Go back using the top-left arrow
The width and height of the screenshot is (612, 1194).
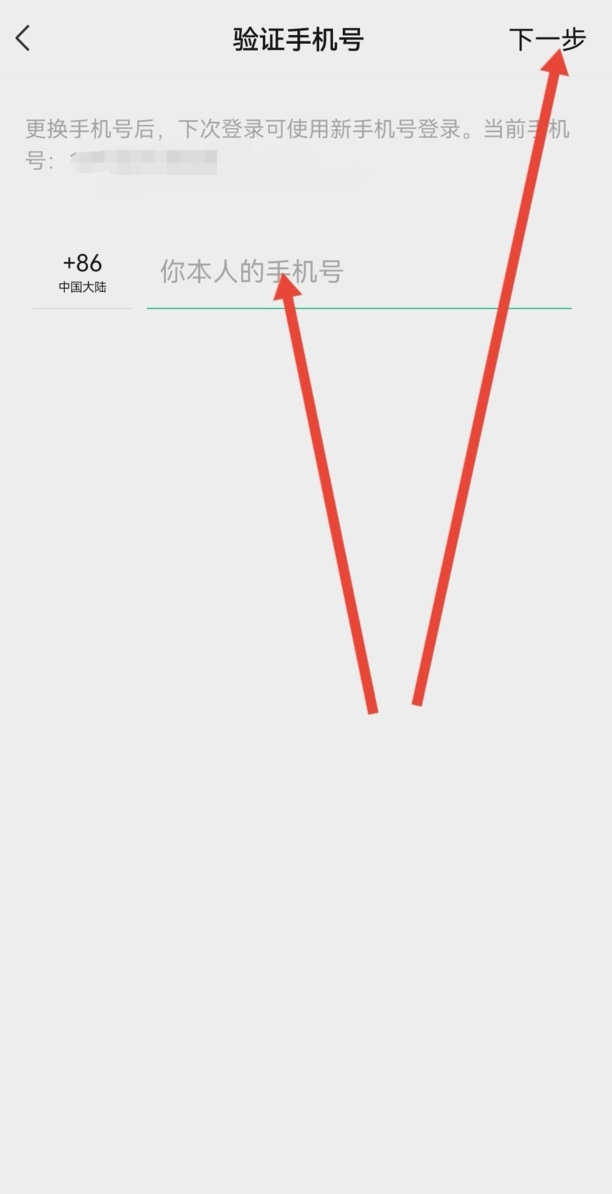point(23,40)
